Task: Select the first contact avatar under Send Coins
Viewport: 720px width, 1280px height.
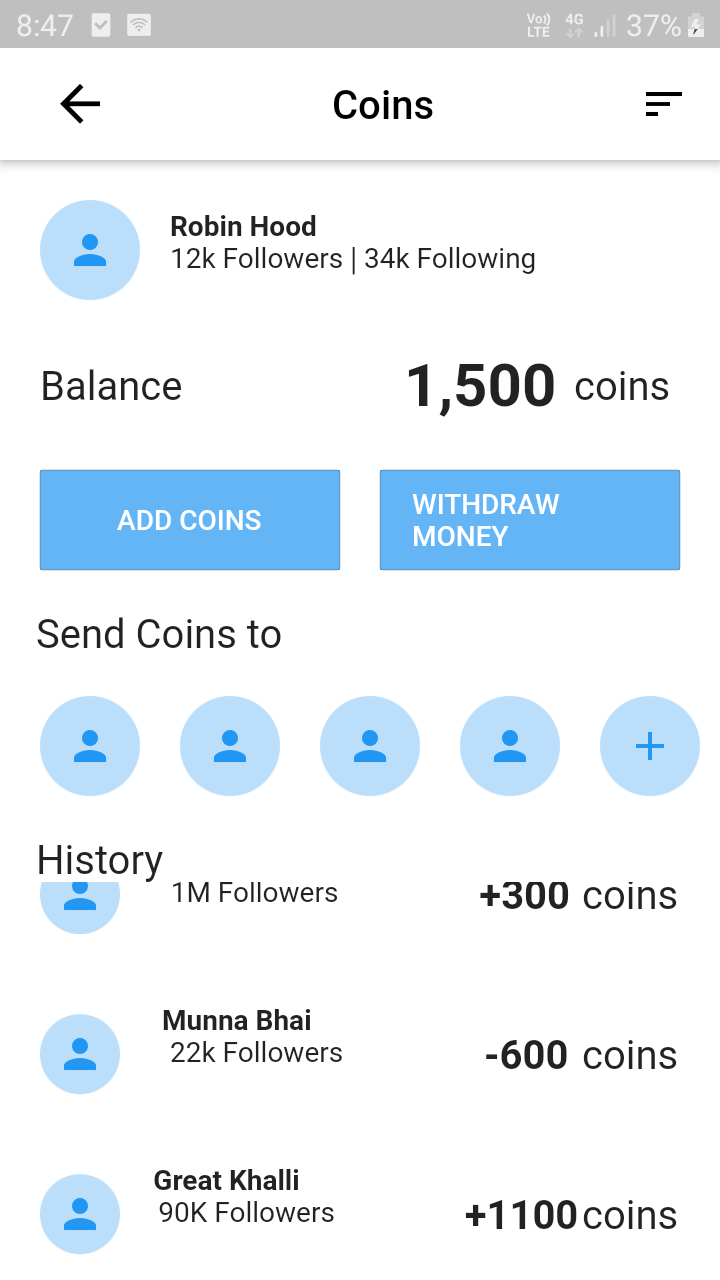Action: pyautogui.click(x=90, y=745)
